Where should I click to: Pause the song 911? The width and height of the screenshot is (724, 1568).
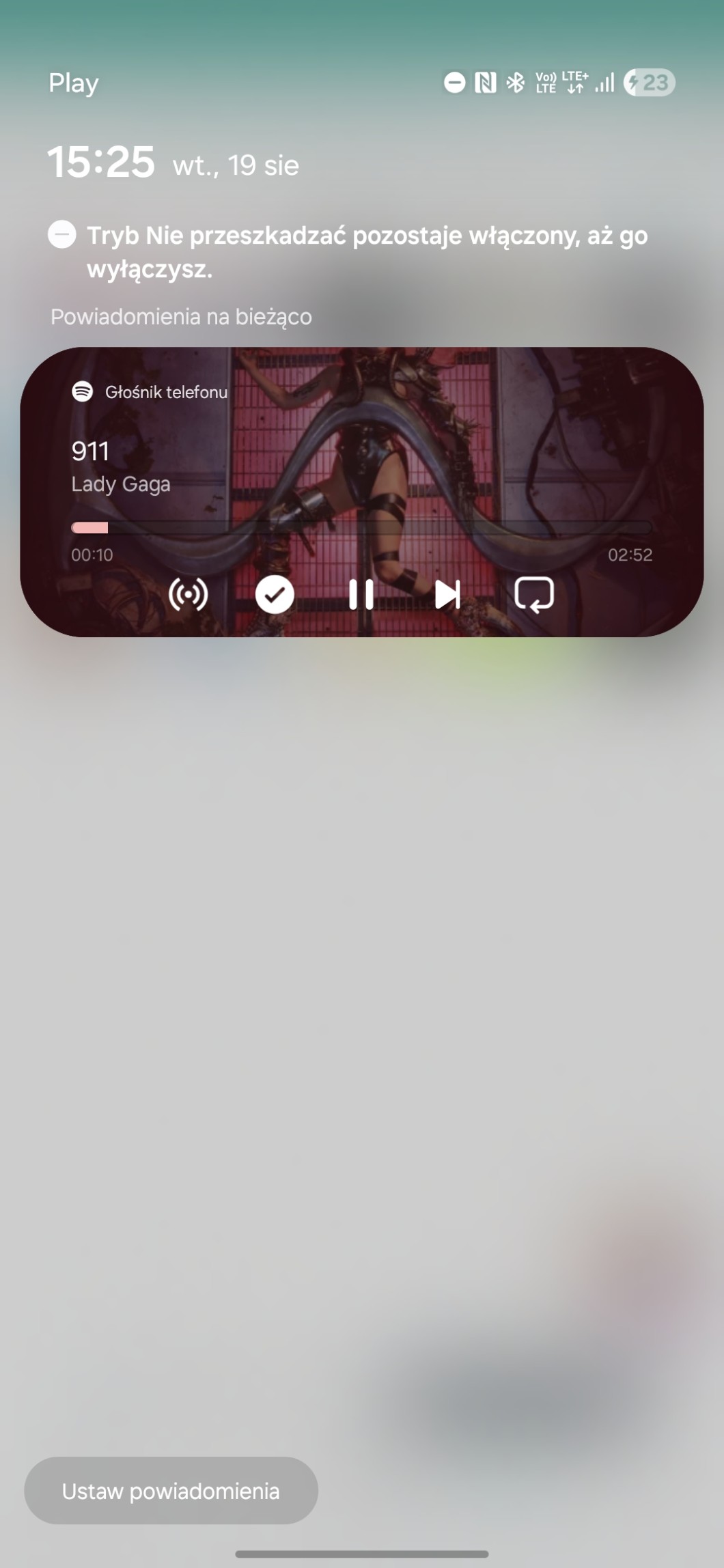(x=361, y=595)
